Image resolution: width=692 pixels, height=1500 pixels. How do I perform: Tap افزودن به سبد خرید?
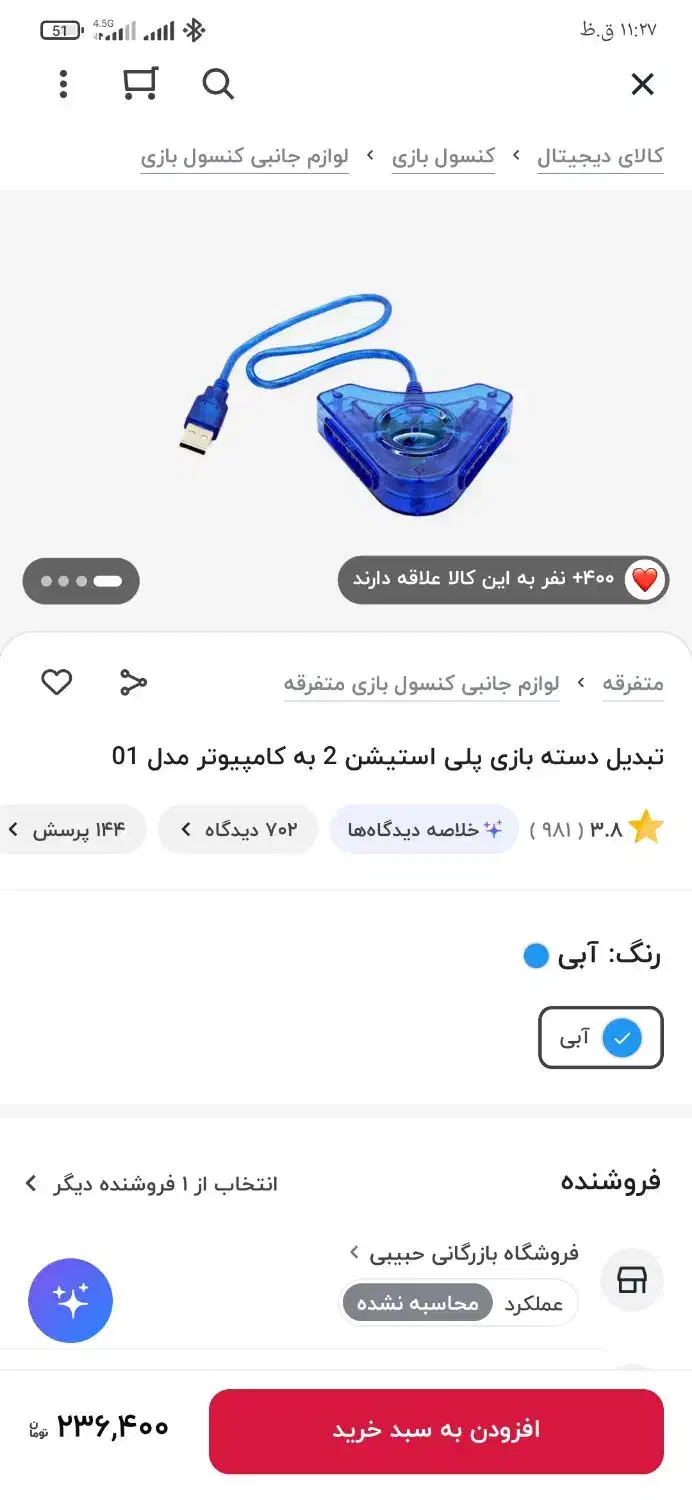[436, 1431]
